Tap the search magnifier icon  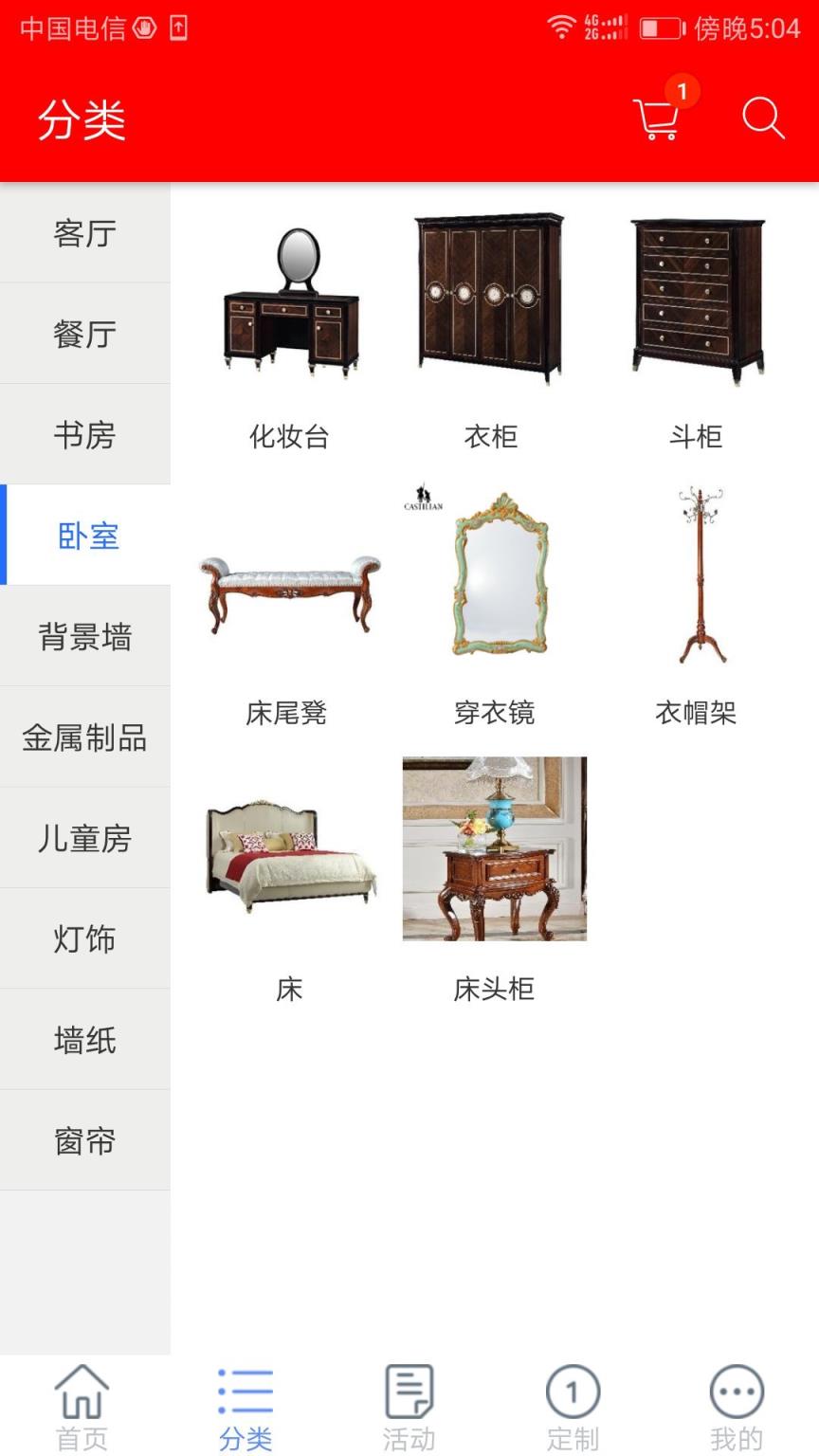tap(761, 120)
